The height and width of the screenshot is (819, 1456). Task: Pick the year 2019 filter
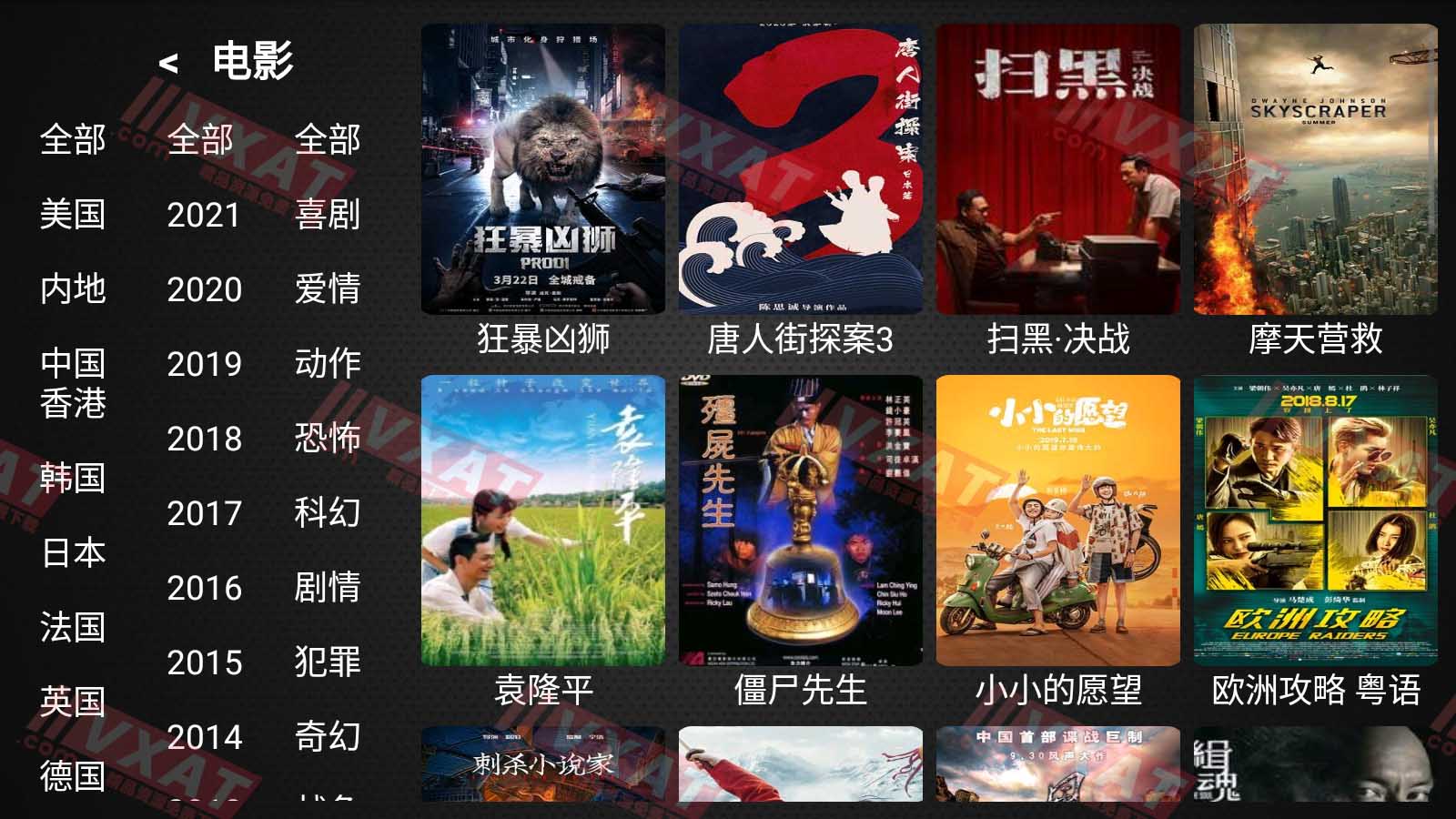[204, 364]
